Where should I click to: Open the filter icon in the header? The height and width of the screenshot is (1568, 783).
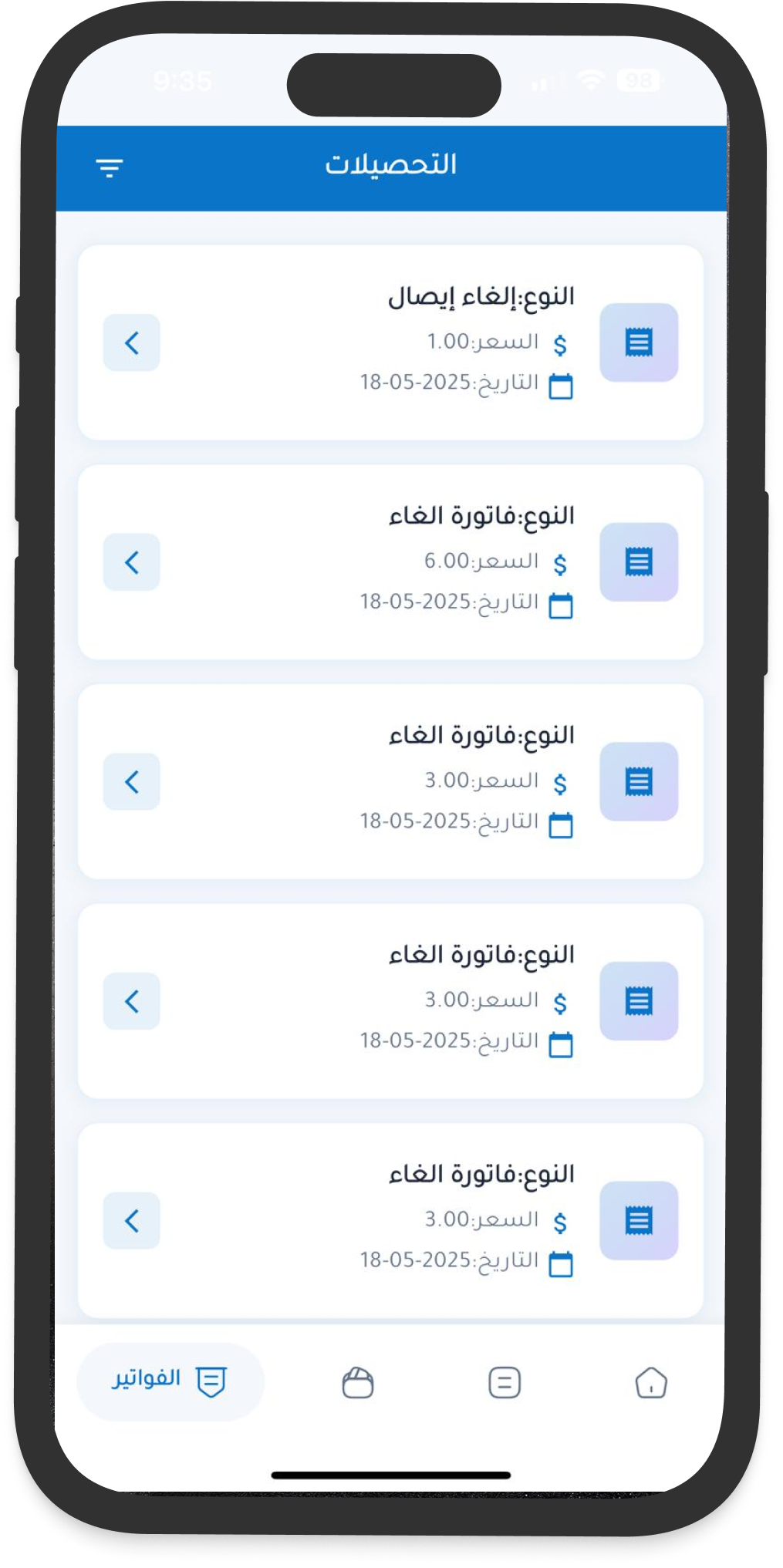click(x=110, y=167)
